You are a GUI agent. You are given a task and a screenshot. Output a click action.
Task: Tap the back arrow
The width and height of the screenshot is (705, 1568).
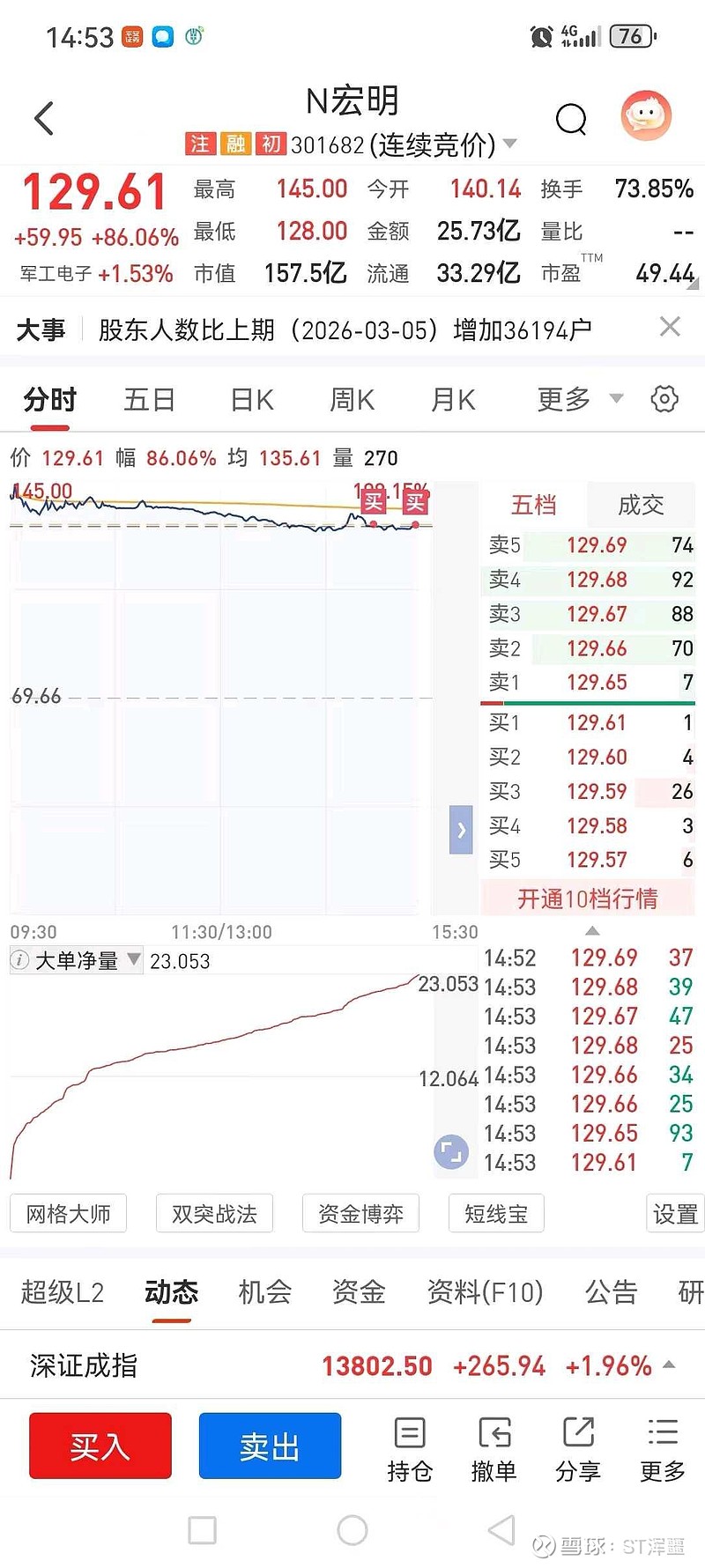pyautogui.click(x=42, y=117)
